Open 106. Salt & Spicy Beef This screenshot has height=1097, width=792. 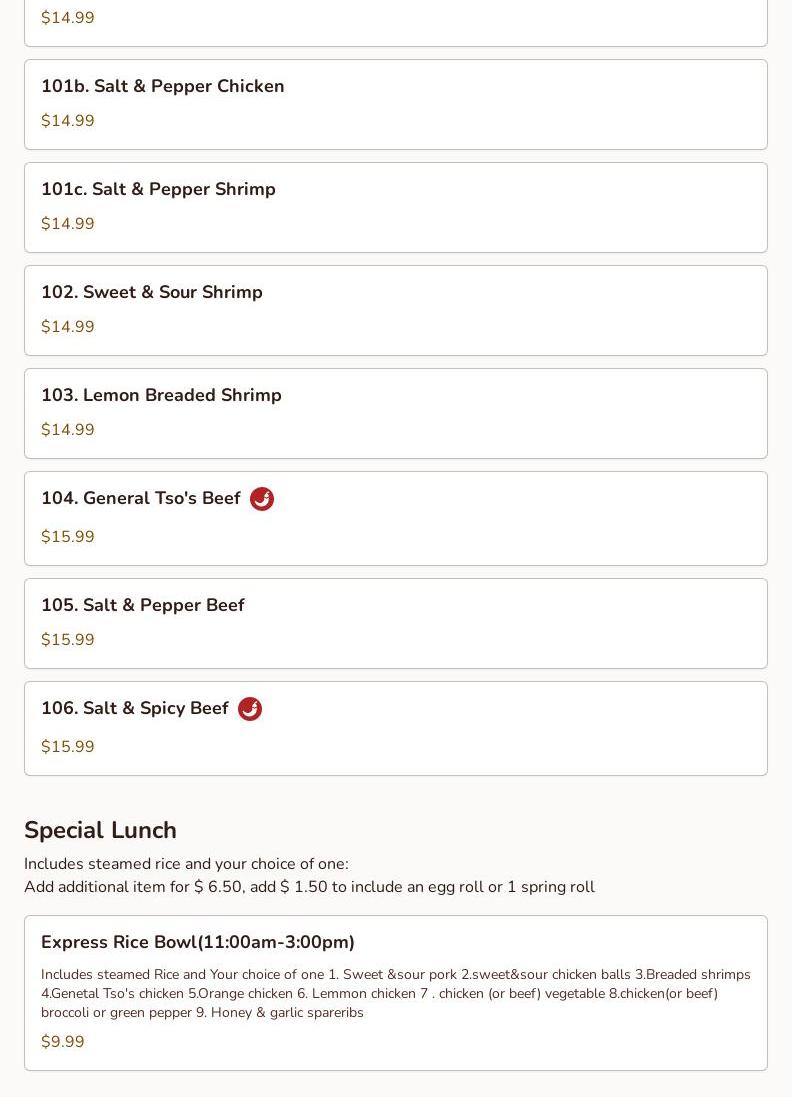pos(395,728)
